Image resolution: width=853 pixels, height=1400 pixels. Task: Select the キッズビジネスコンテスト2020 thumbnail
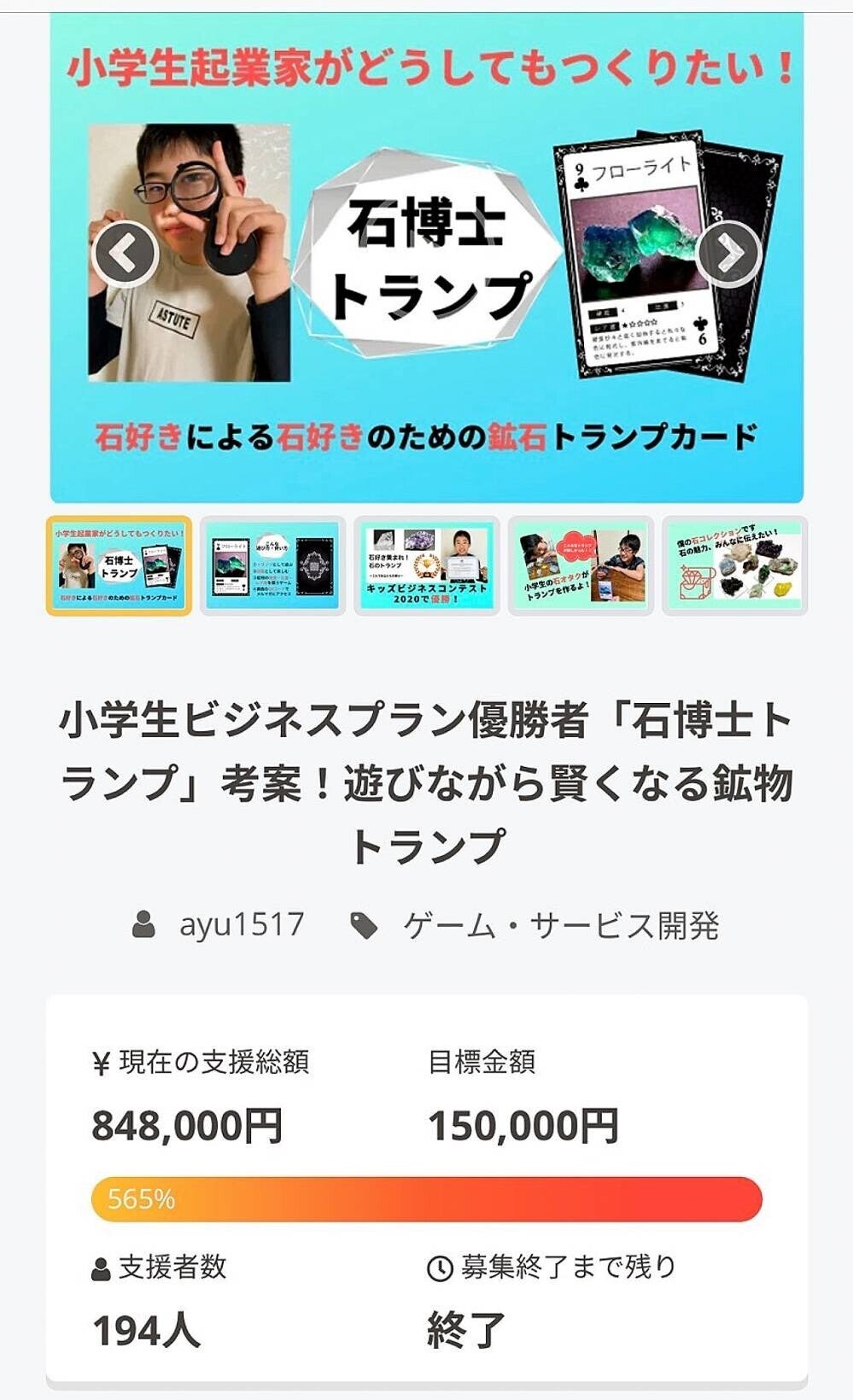pyautogui.click(x=426, y=565)
